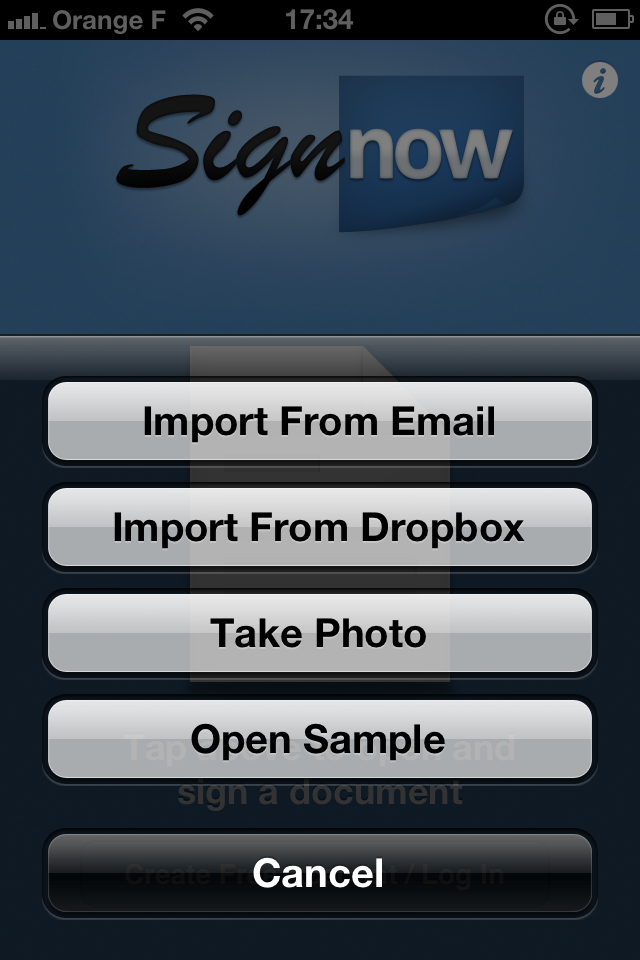Viewport: 640px width, 960px height.
Task: Cancel the import action sheet
Action: (x=320, y=873)
